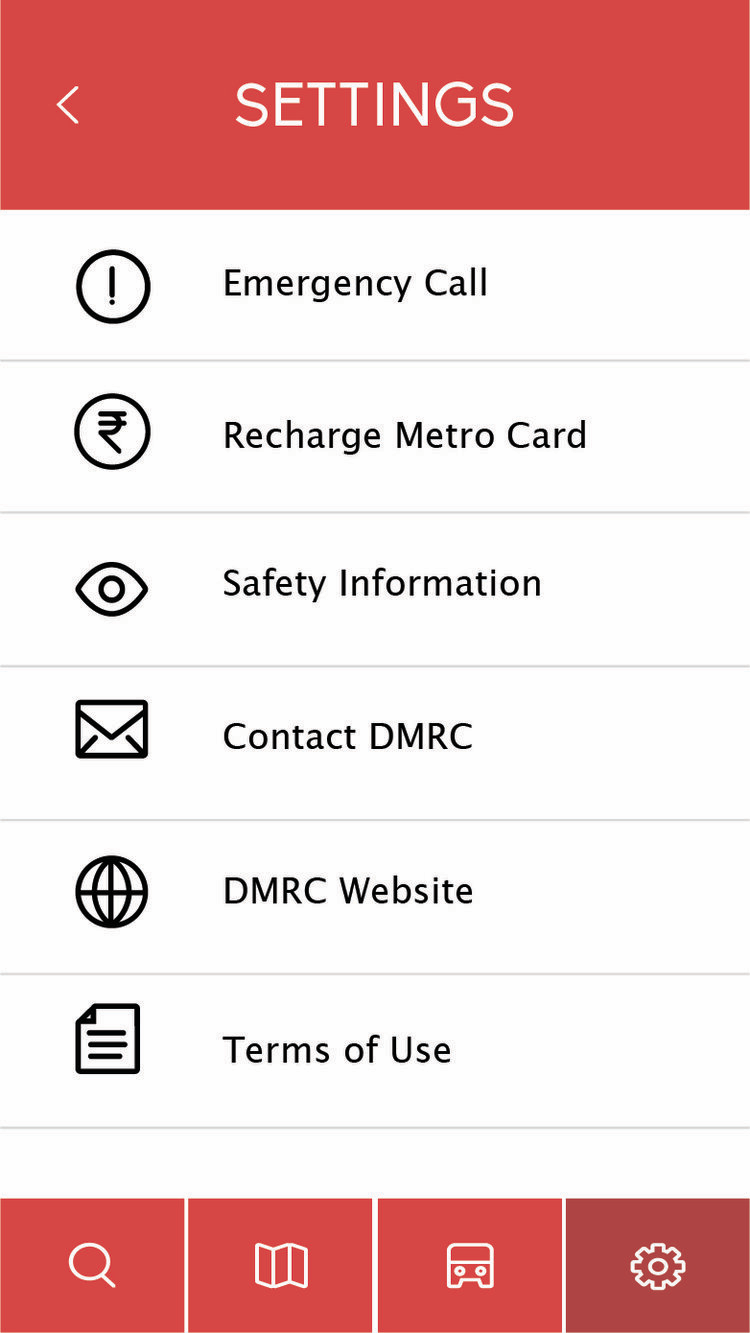
Task: Switch to the search tab
Action: pos(92,1266)
